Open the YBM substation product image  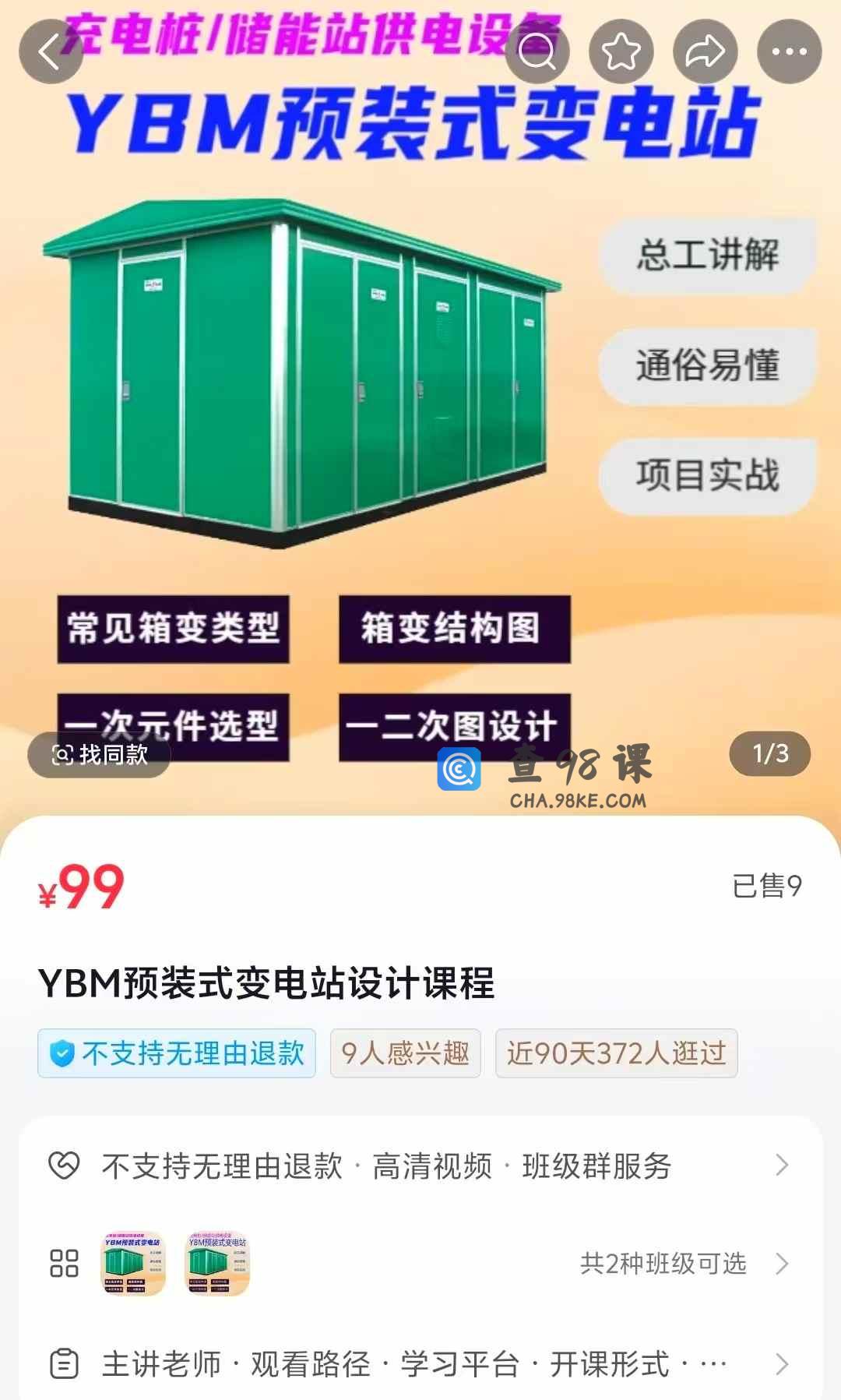coord(420,405)
